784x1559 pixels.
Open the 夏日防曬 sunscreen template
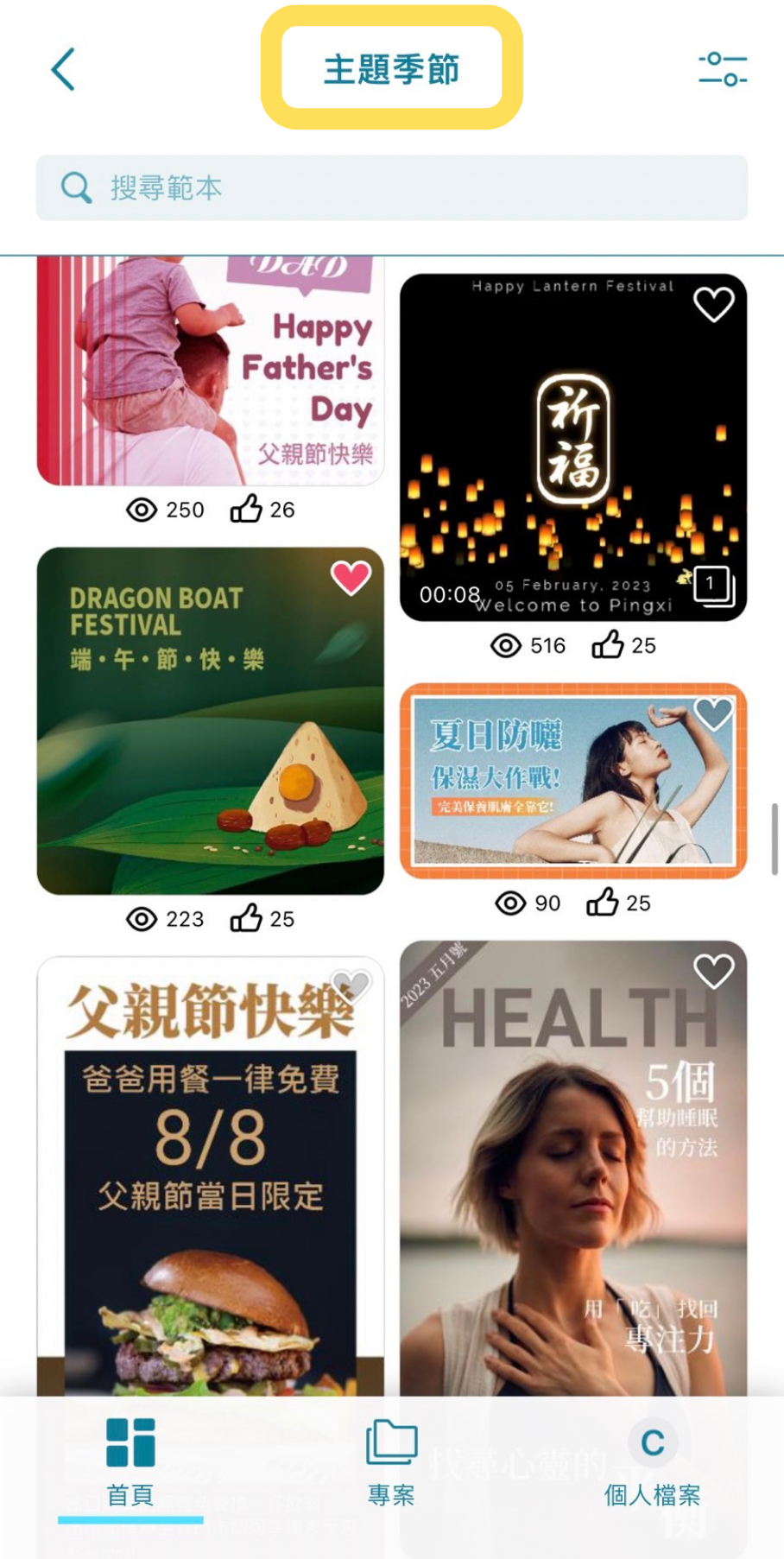point(572,781)
